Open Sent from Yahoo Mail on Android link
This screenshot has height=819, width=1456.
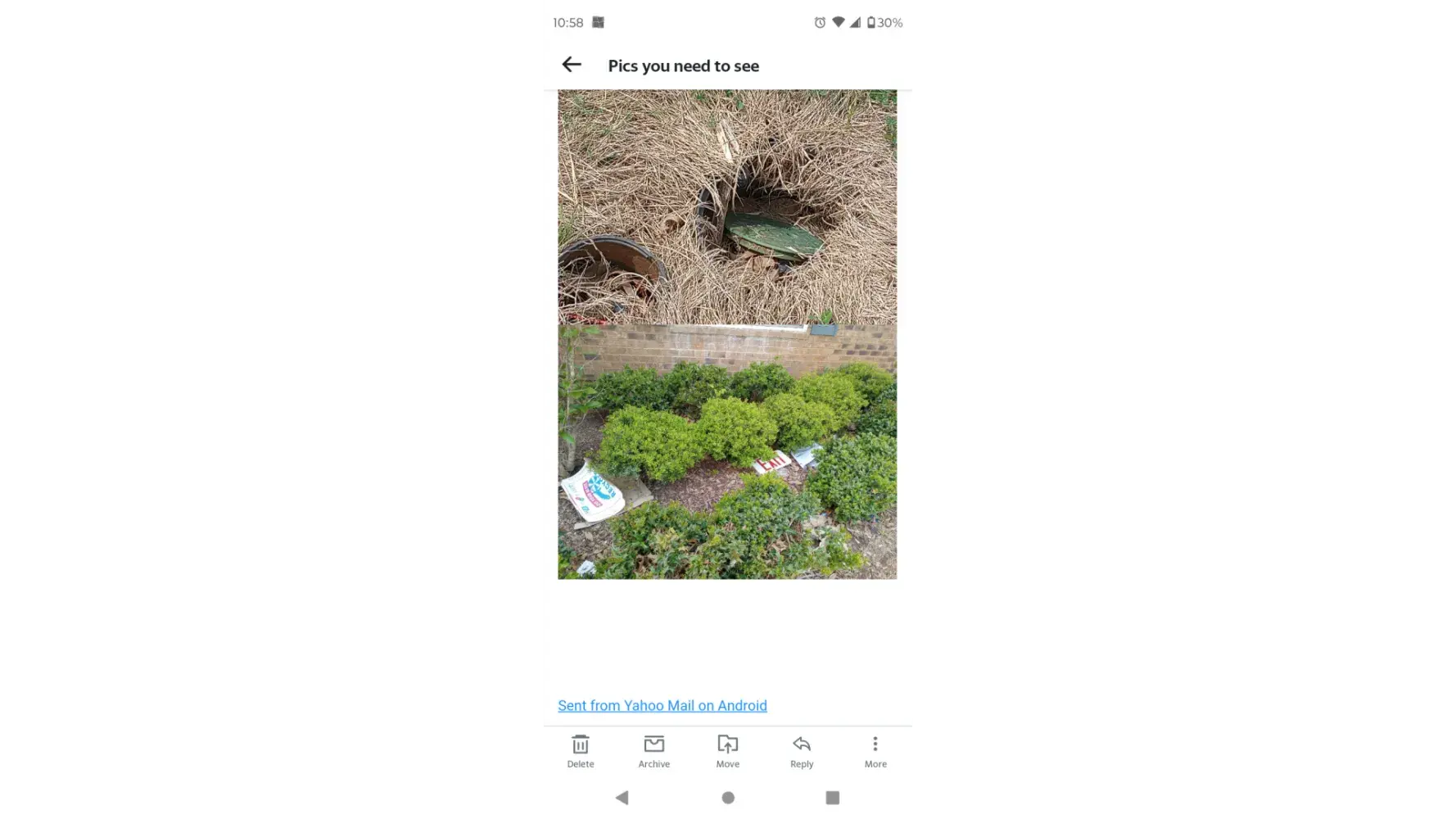click(662, 705)
